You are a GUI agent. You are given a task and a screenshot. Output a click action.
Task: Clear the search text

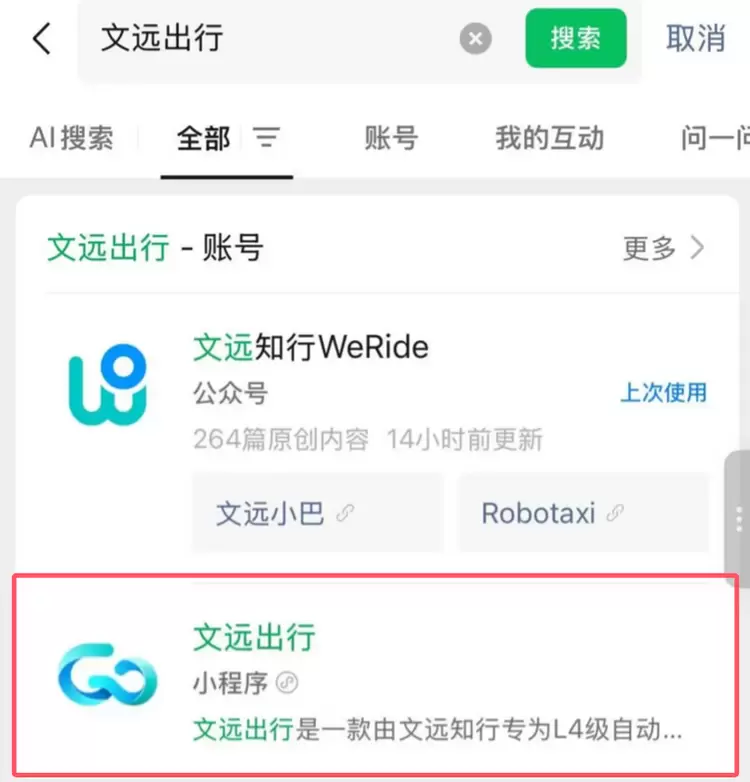476,39
